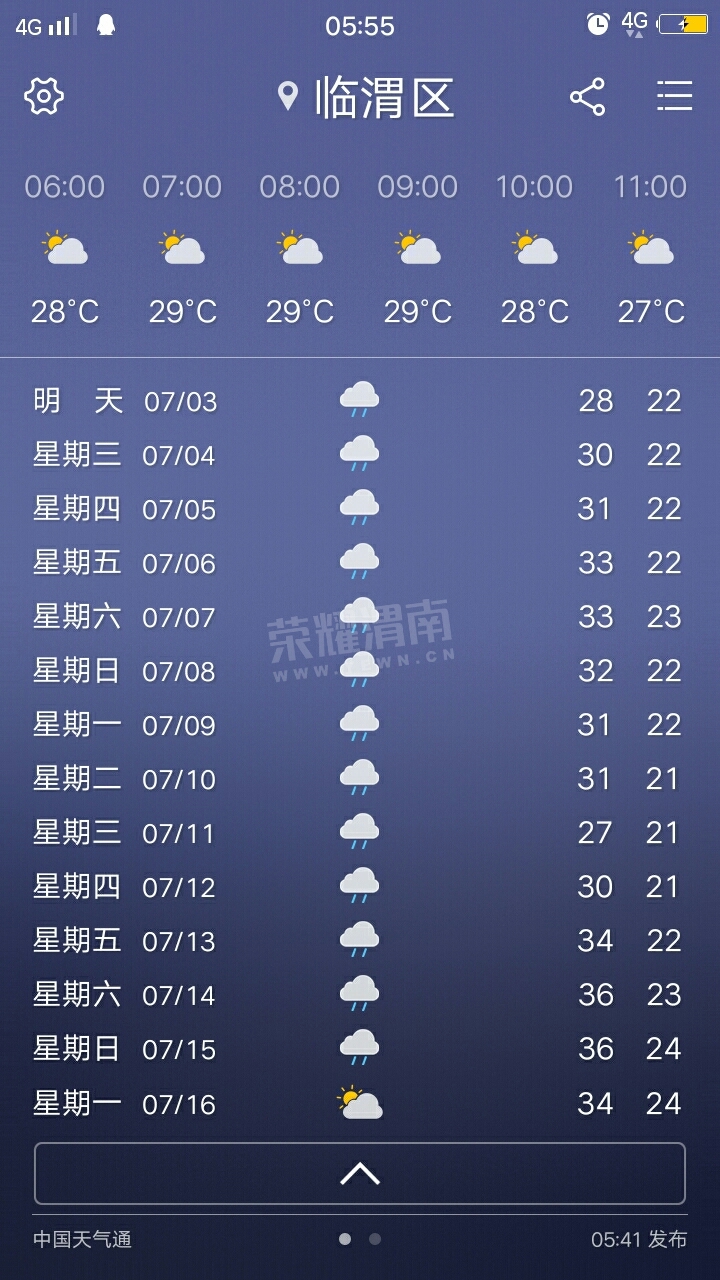Open the city list menu

pos(675,96)
